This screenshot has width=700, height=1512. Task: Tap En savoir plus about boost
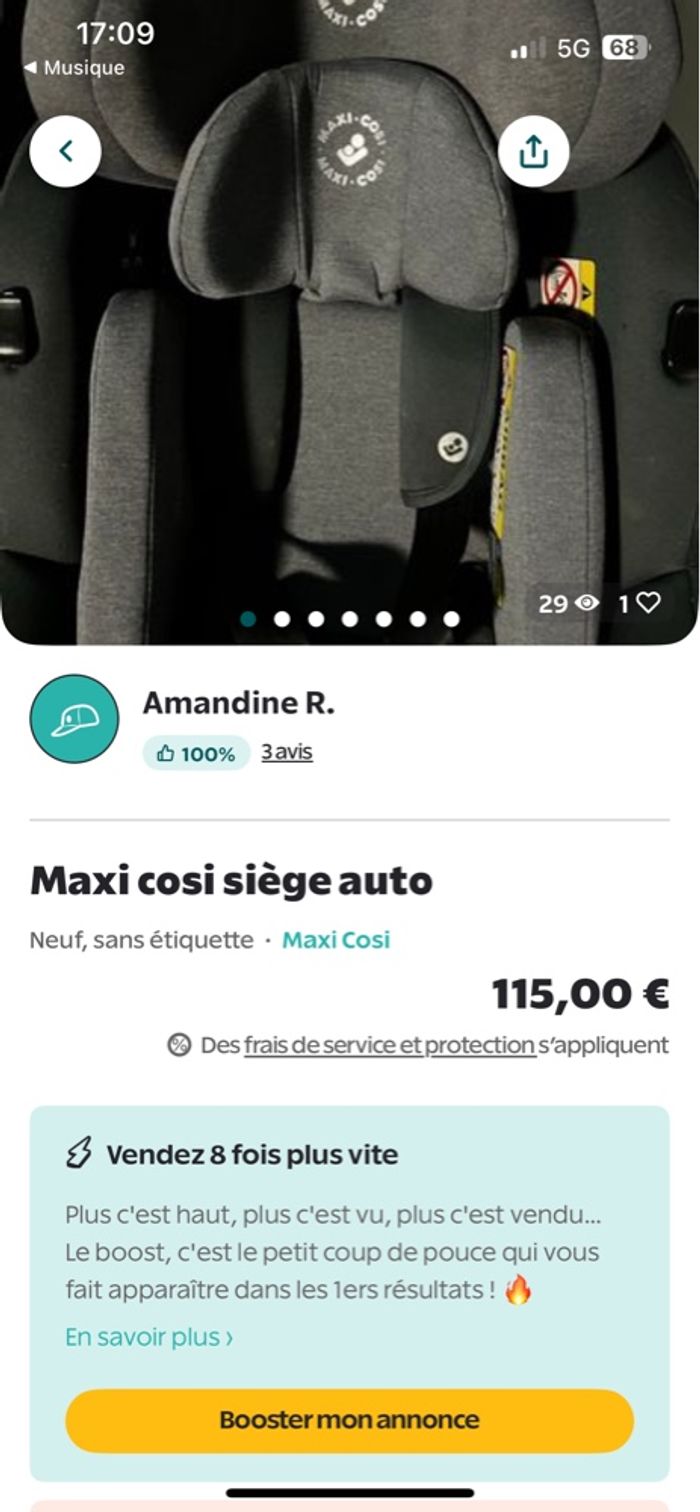coord(149,1337)
